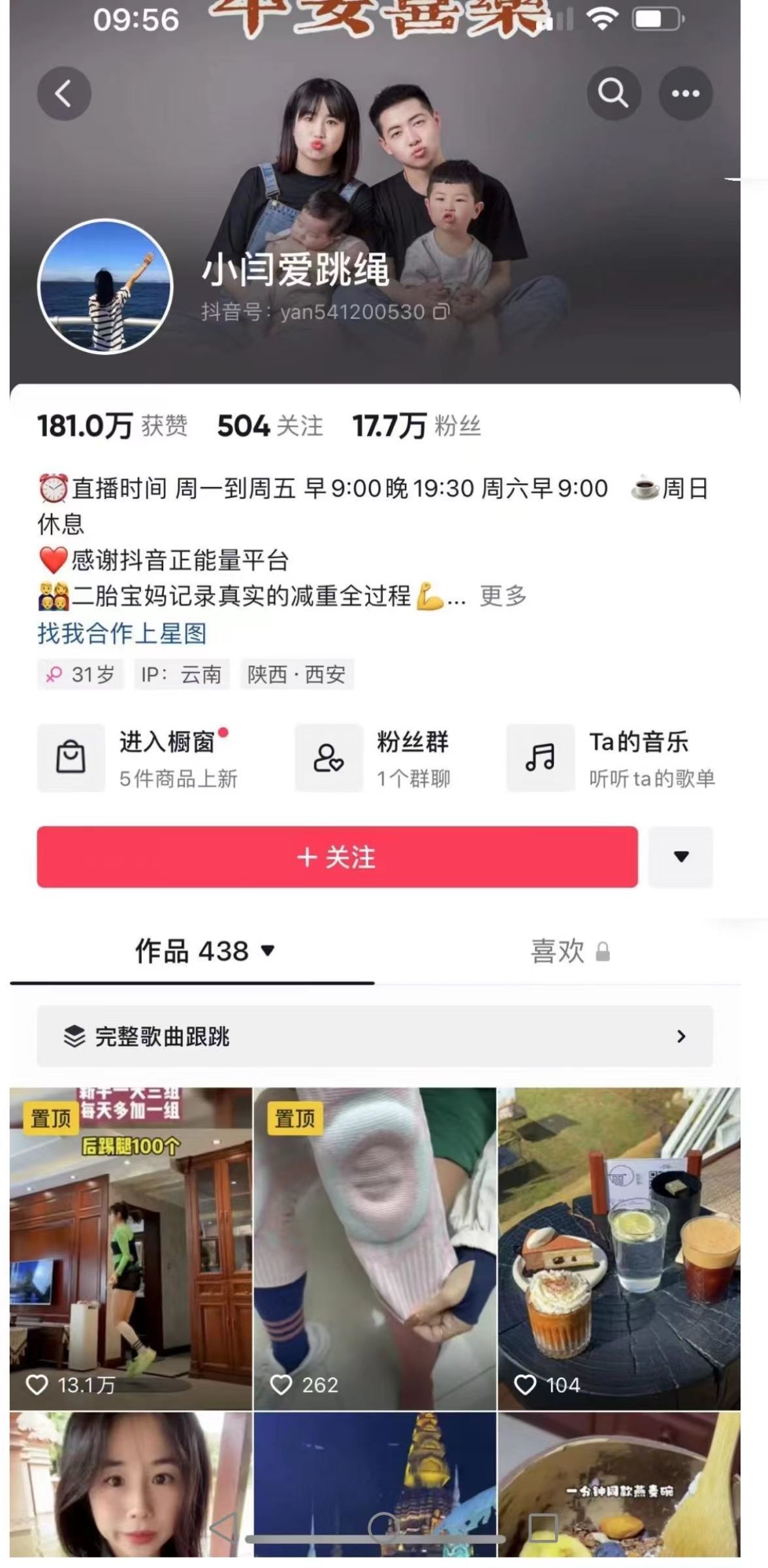768x1568 pixels.
Task: View the 504 关注 following list
Action: click(x=270, y=426)
